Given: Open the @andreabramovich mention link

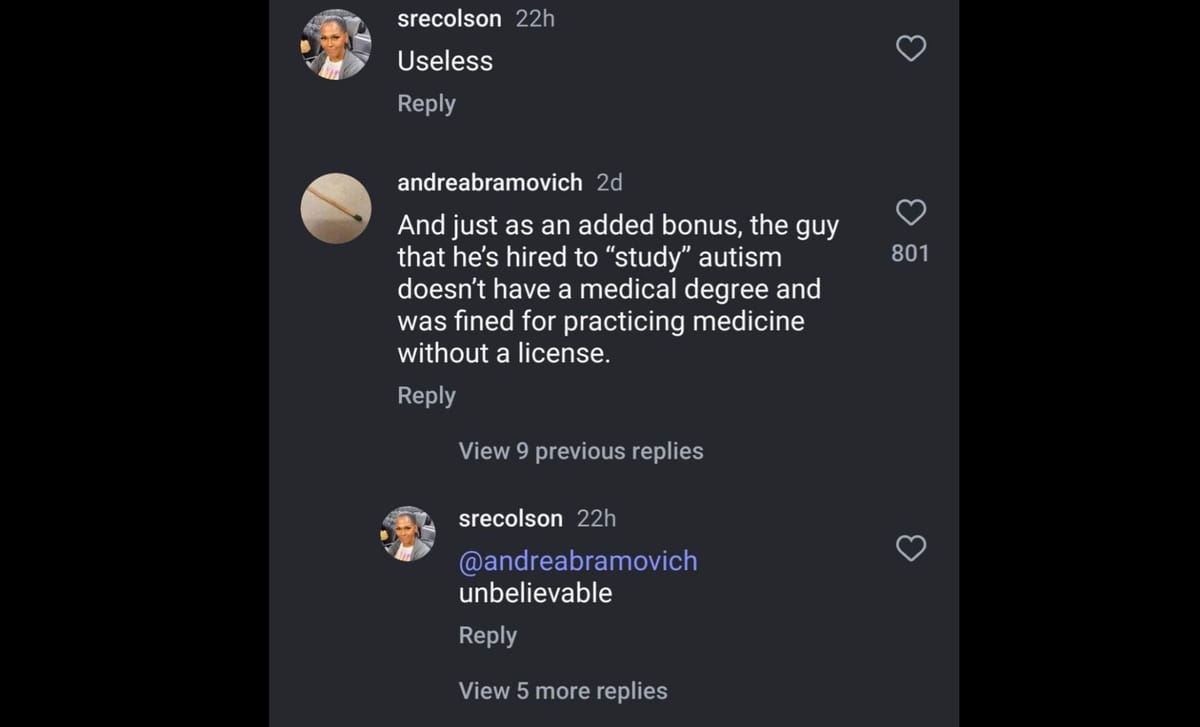Looking at the screenshot, I should point(577,561).
